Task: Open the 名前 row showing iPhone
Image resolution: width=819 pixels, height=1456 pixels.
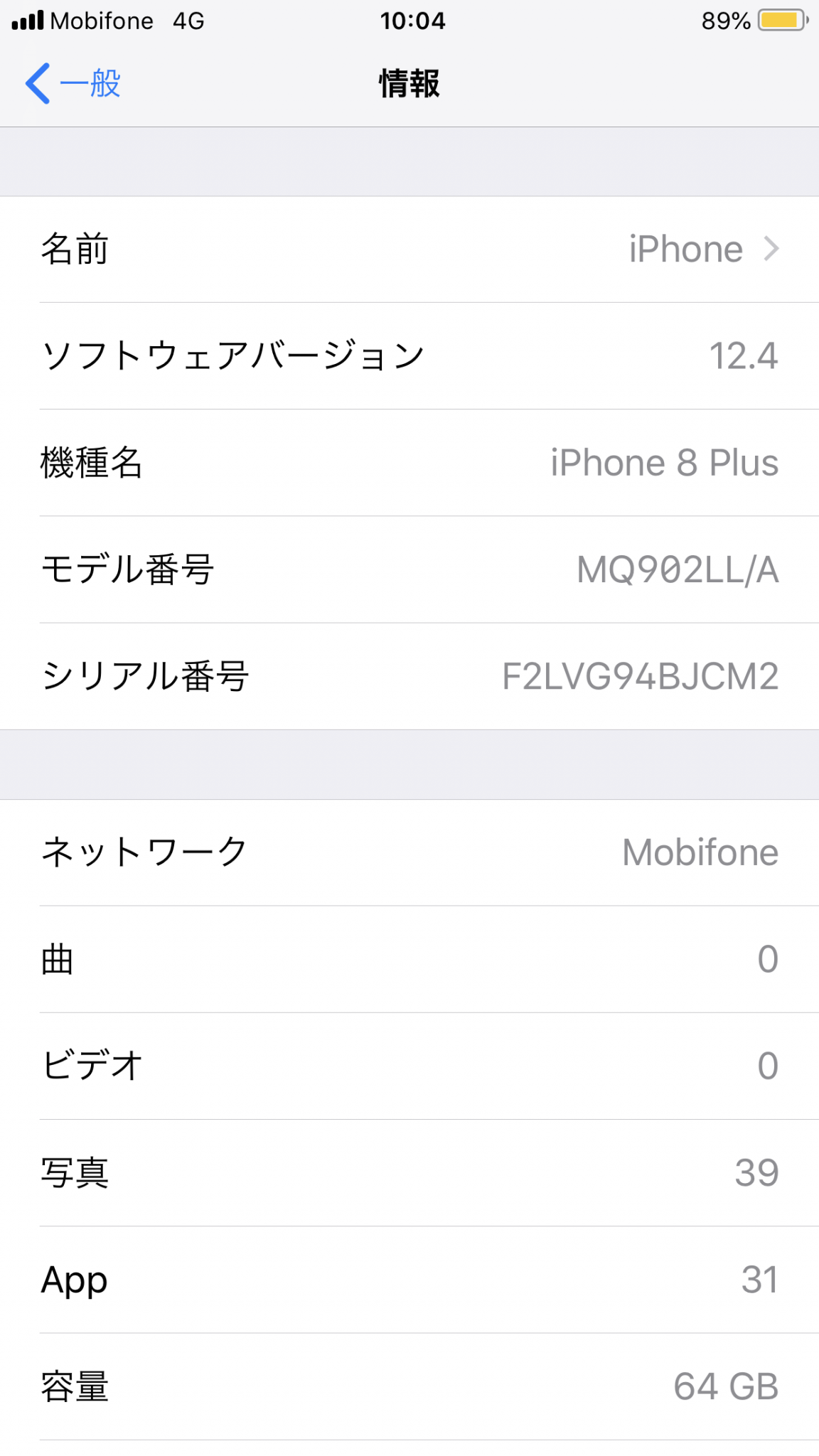Action: (409, 250)
